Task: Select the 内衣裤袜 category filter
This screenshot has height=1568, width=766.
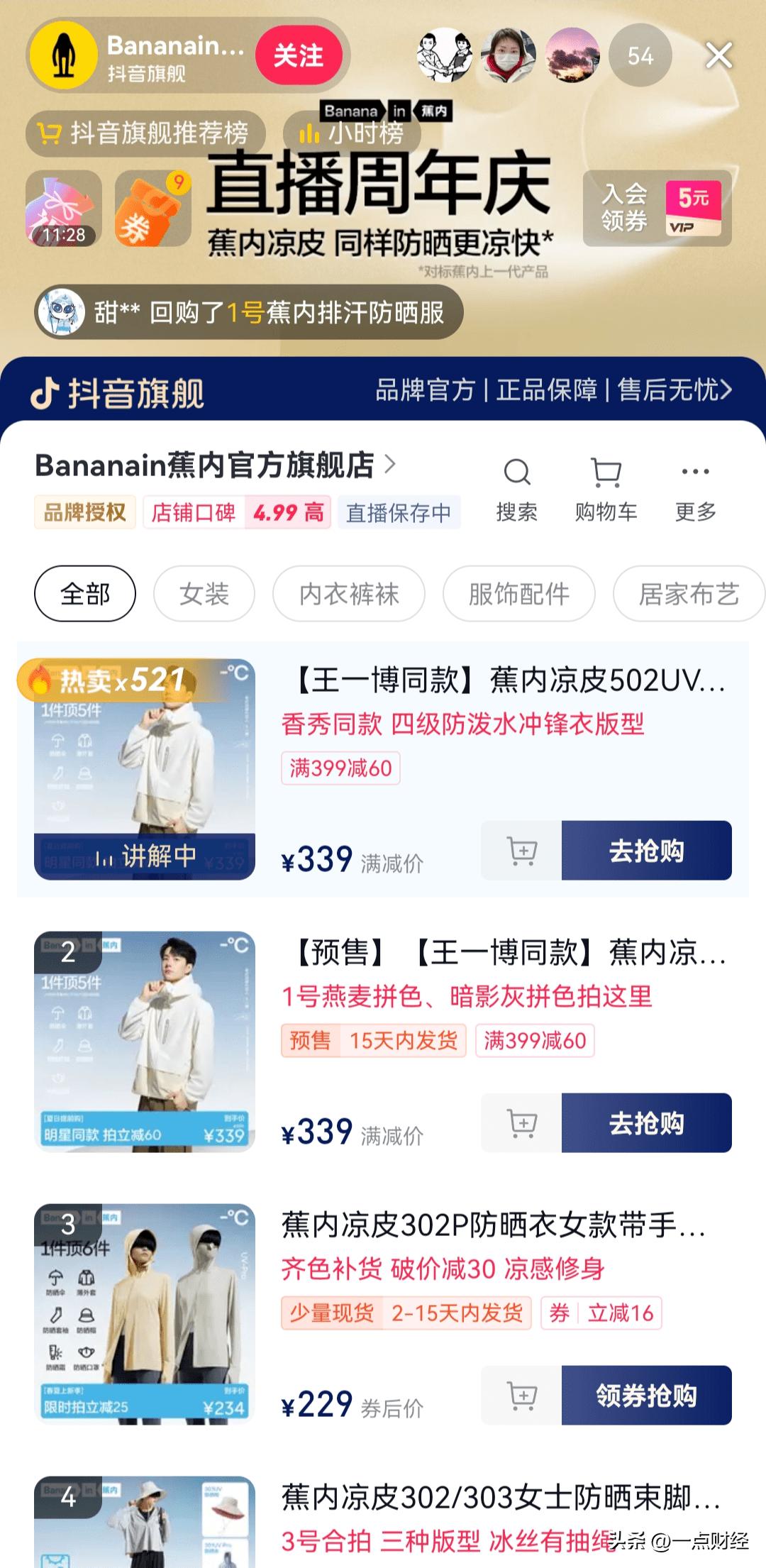Action: click(x=348, y=594)
